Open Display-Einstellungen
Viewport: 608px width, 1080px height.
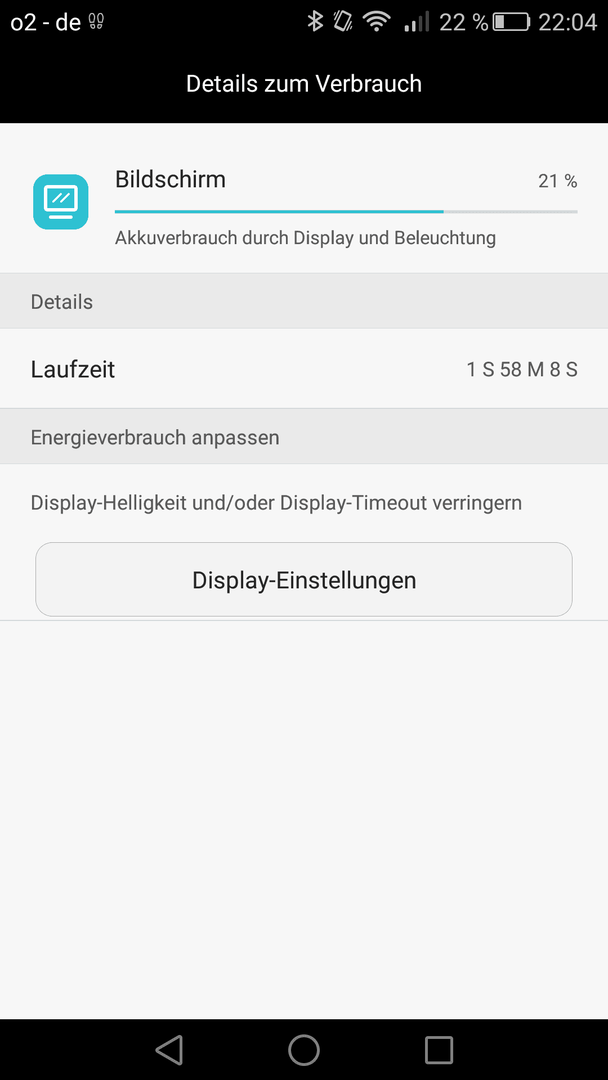click(x=304, y=579)
